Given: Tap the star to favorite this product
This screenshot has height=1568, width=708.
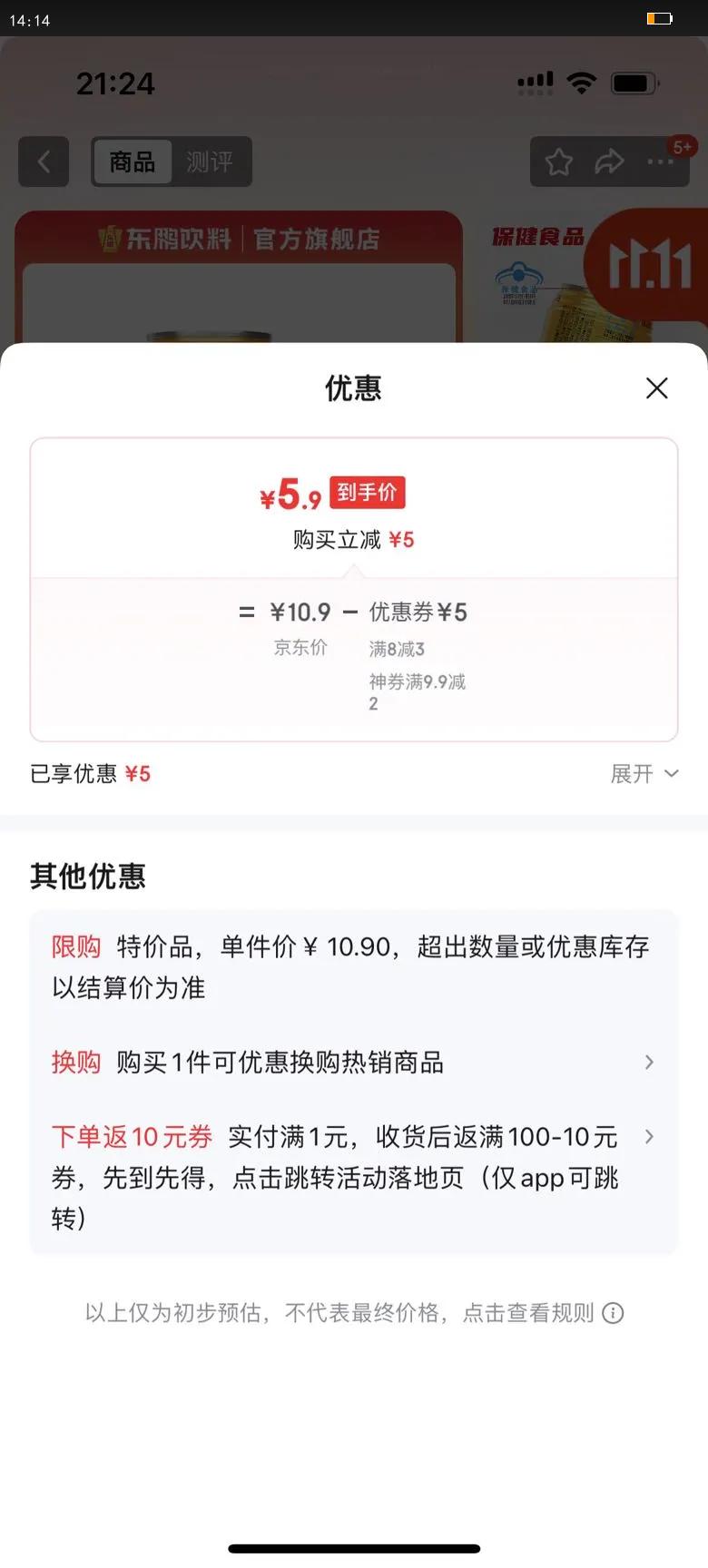Looking at the screenshot, I should click(x=560, y=162).
